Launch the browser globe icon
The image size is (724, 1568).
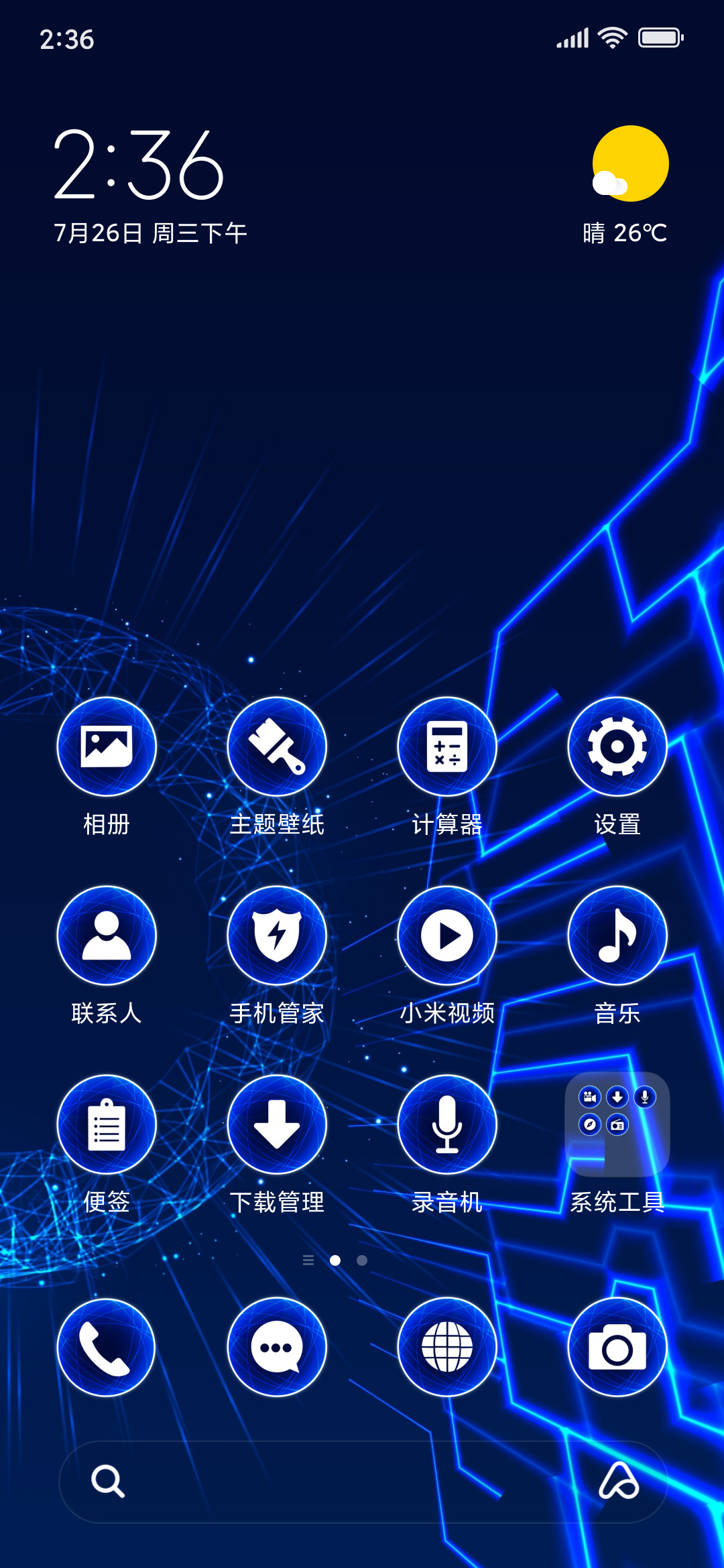pyautogui.click(x=447, y=1347)
